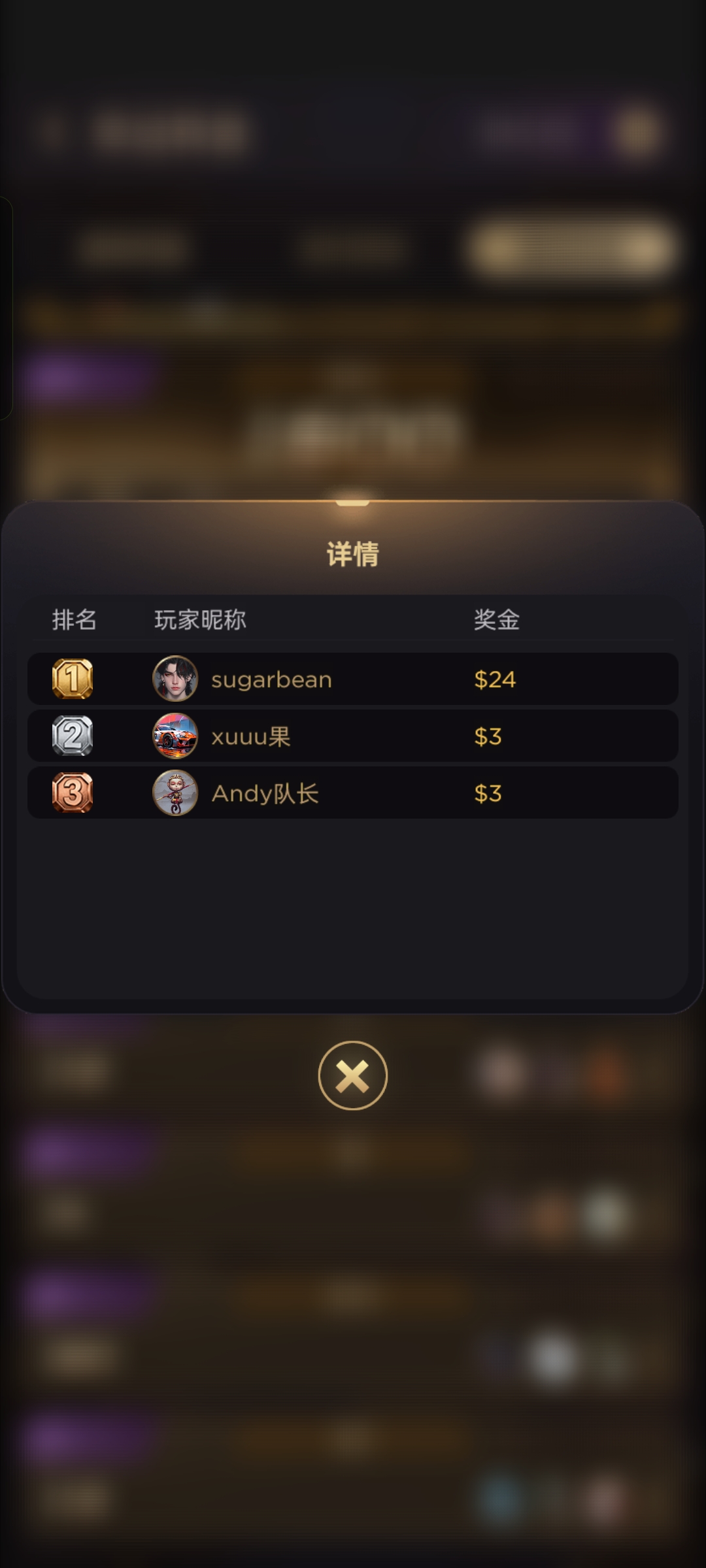Open Andy队长's monkey avatar
This screenshot has height=1568, width=706.
coord(175,792)
